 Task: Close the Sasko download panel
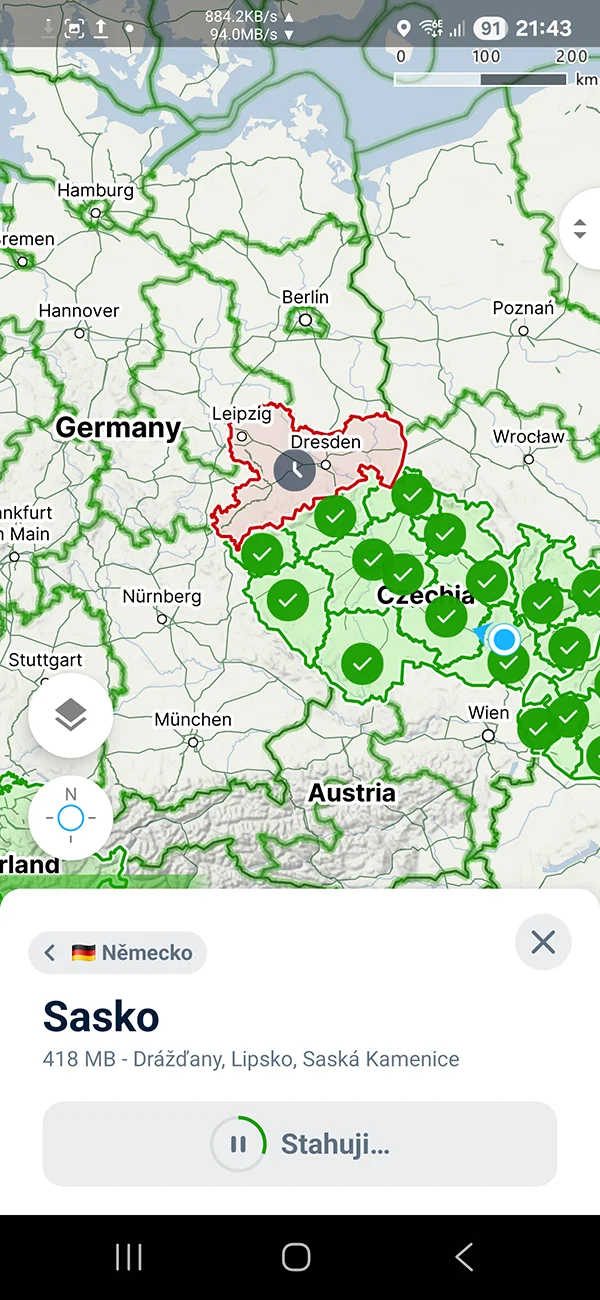(543, 942)
